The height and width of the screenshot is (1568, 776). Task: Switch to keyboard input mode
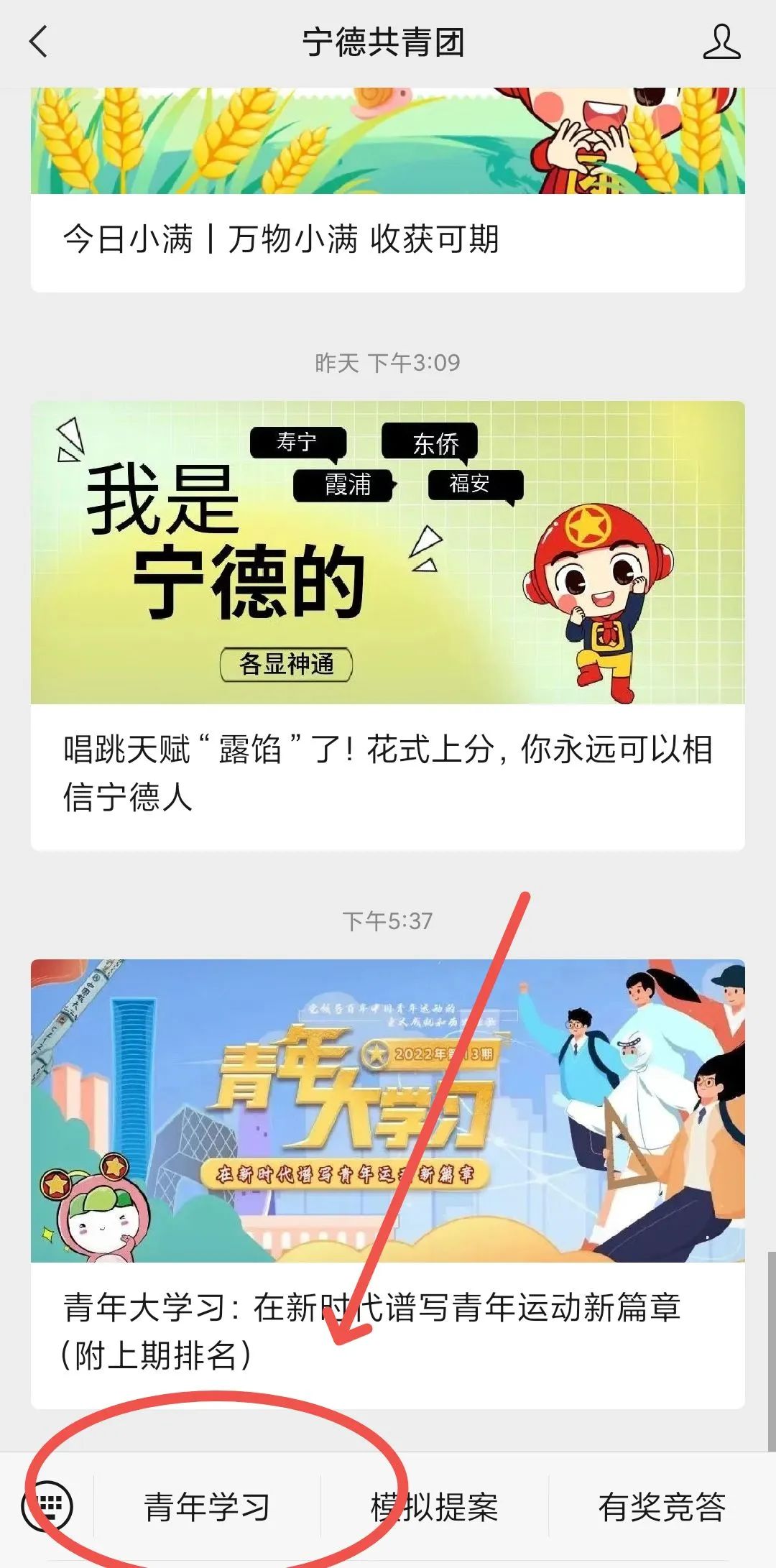tap(47, 1506)
